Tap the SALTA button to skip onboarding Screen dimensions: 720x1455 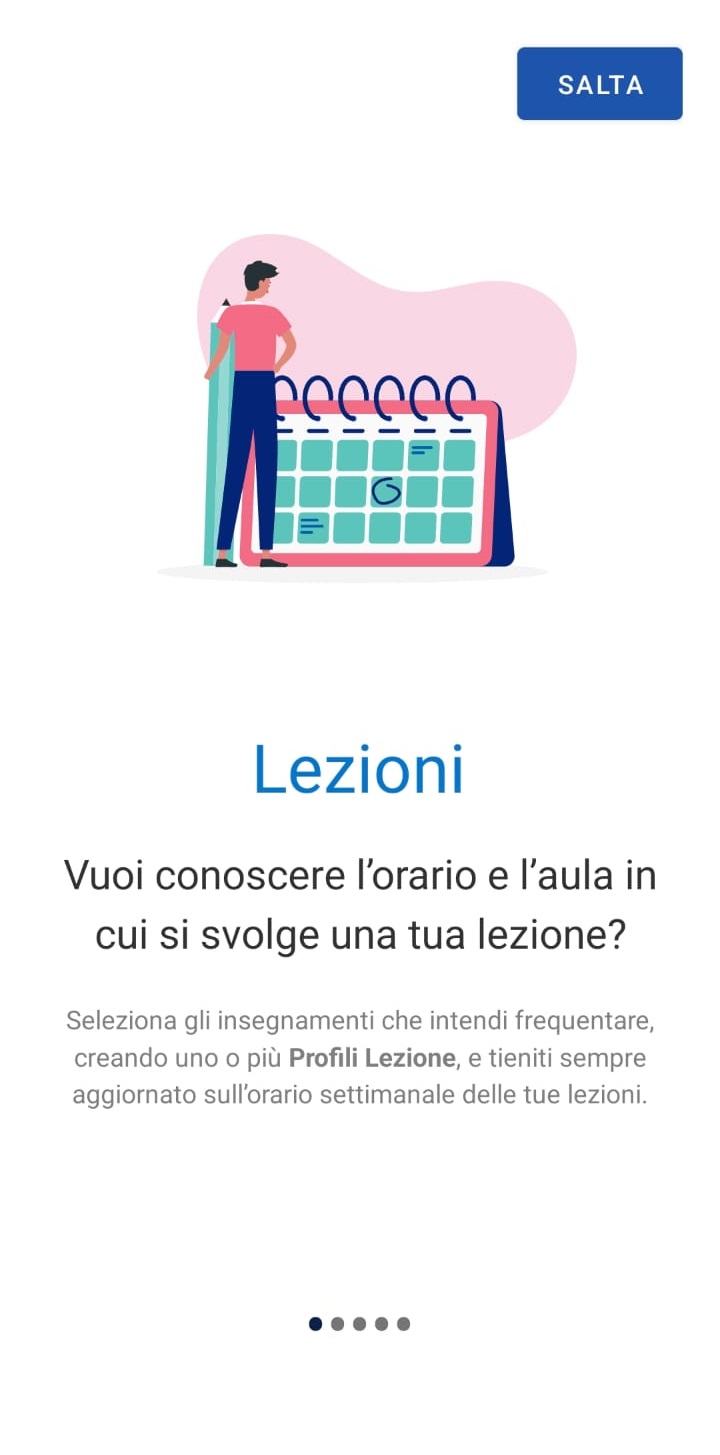599,84
